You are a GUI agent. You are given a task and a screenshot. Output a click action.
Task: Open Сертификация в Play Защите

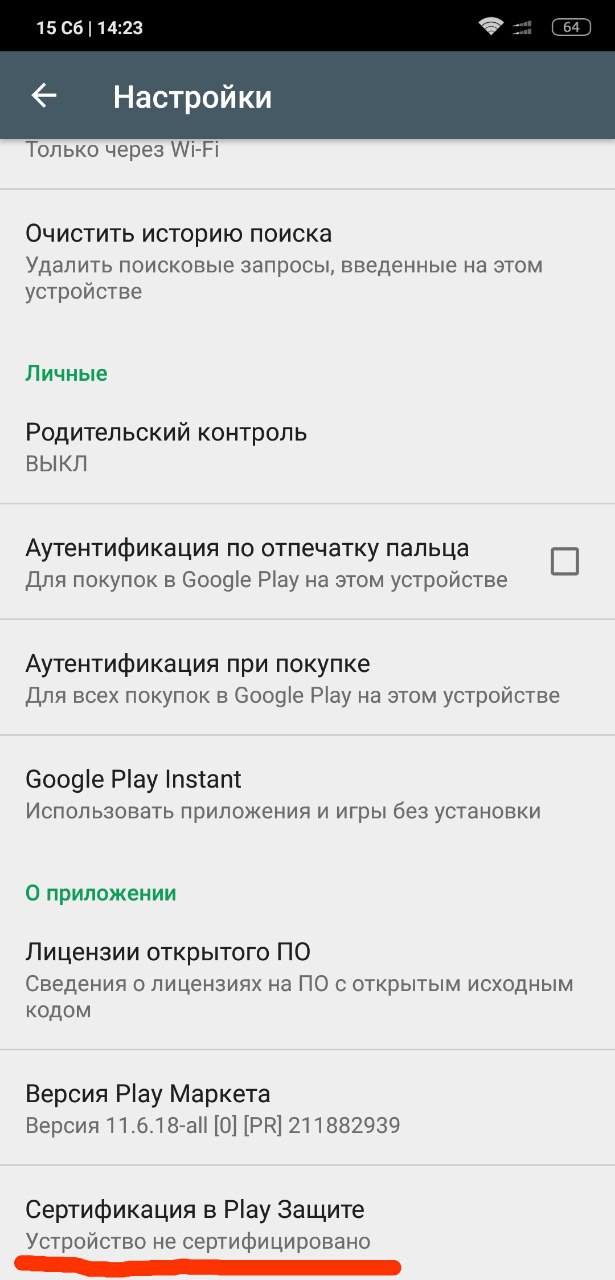195,1210
